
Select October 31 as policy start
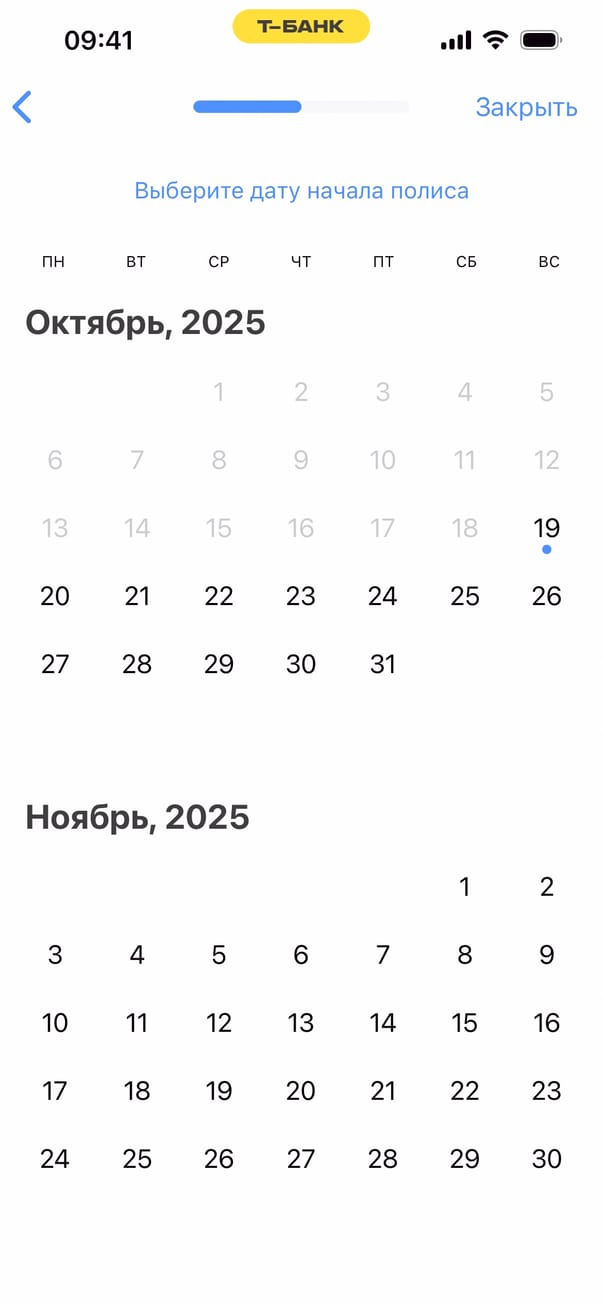click(x=383, y=664)
